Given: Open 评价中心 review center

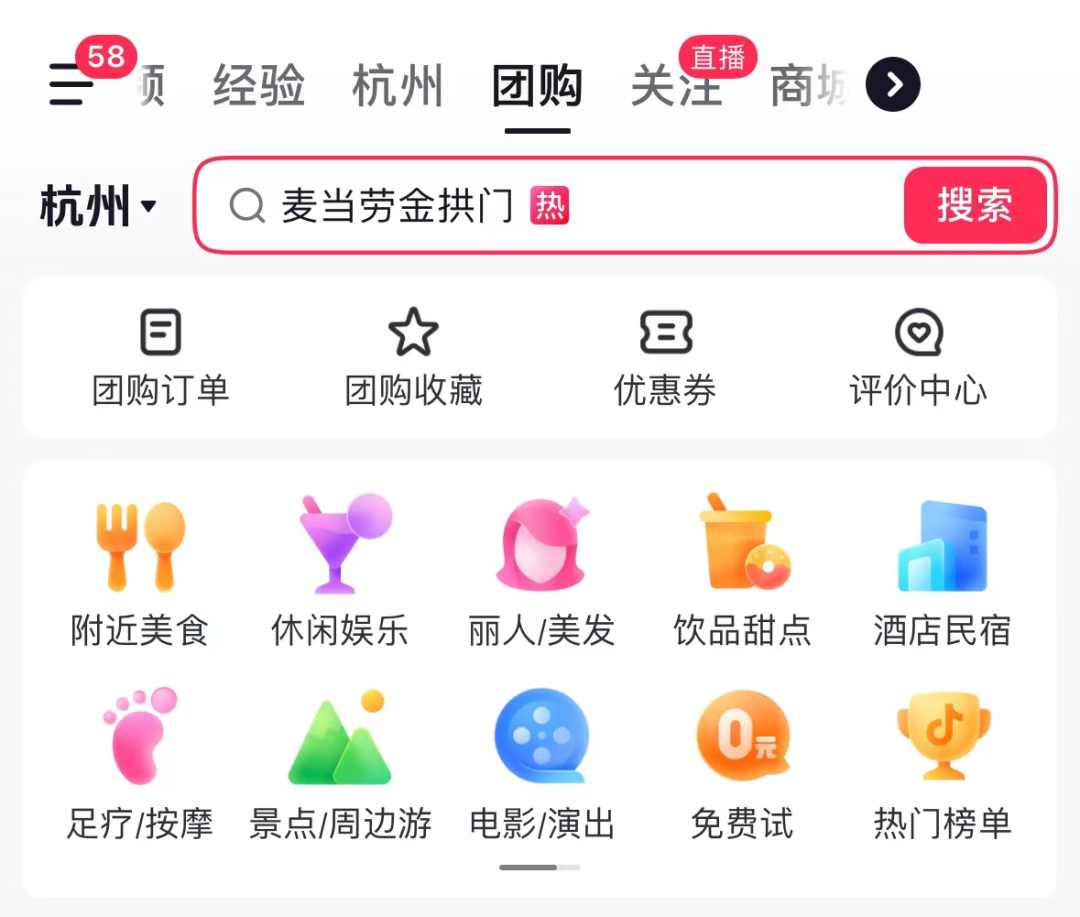Looking at the screenshot, I should tap(918, 357).
